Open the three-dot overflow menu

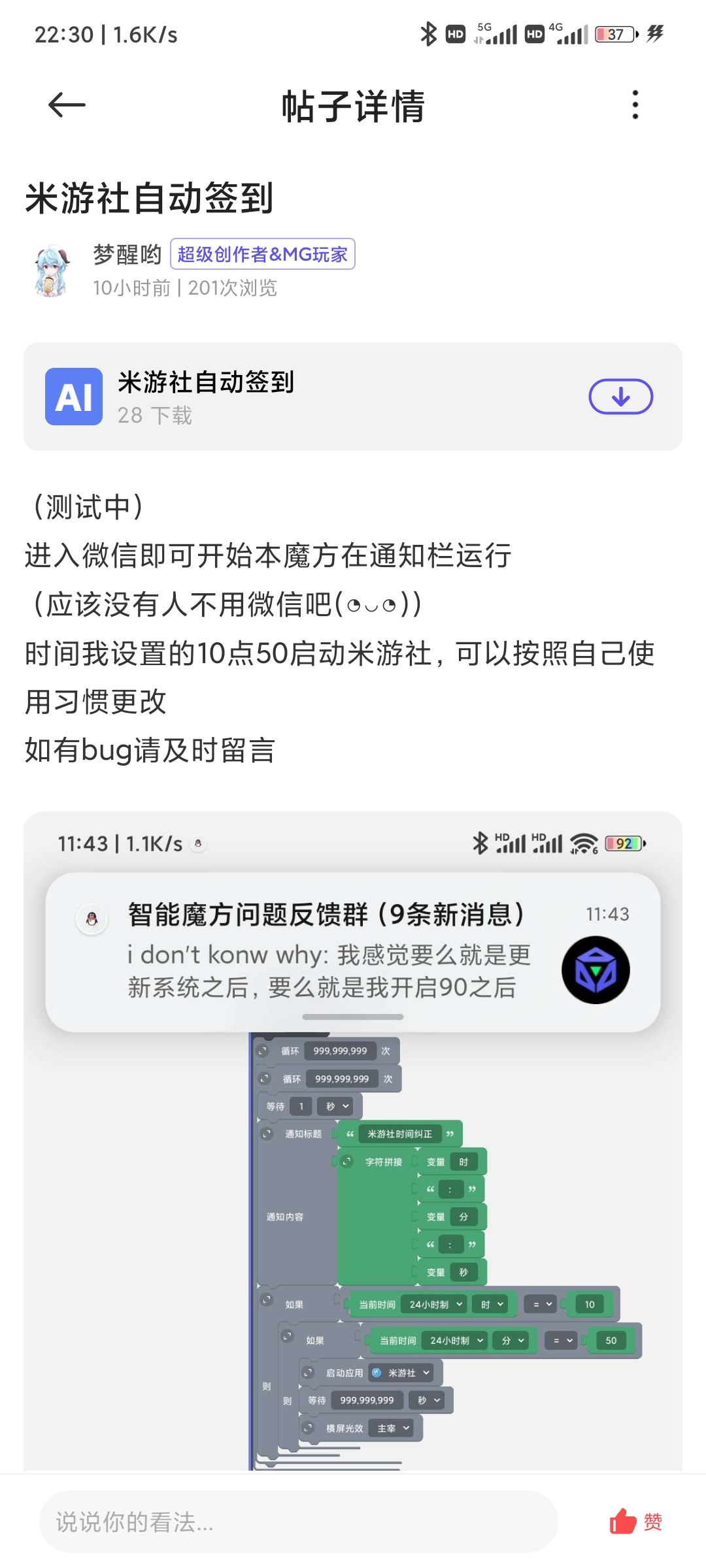(635, 105)
